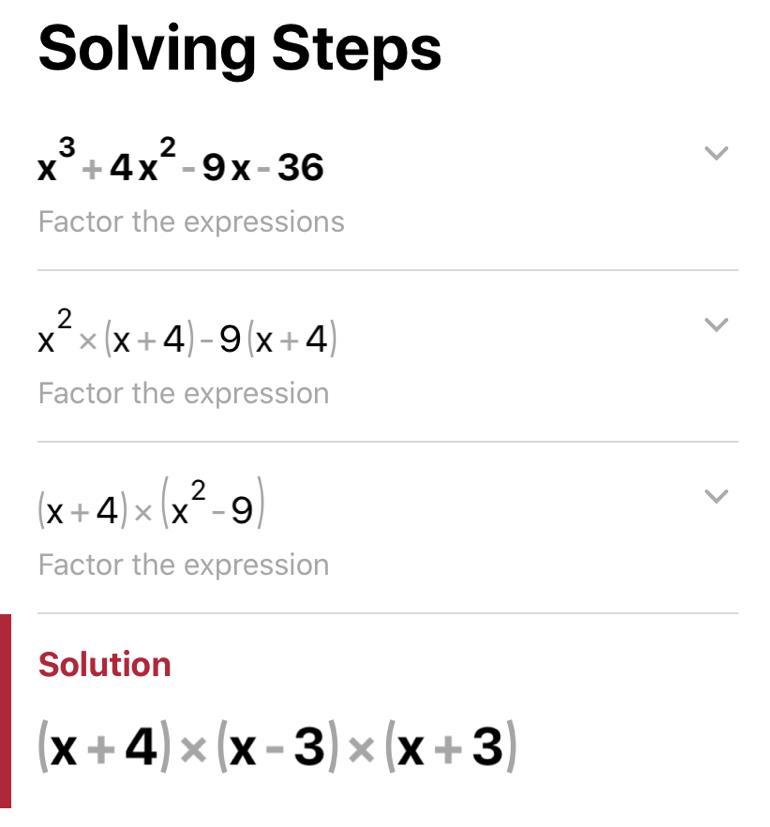The height and width of the screenshot is (827, 770).
Task: Expand the x²×(x+4)-9(x+4) step details
Action: (716, 324)
